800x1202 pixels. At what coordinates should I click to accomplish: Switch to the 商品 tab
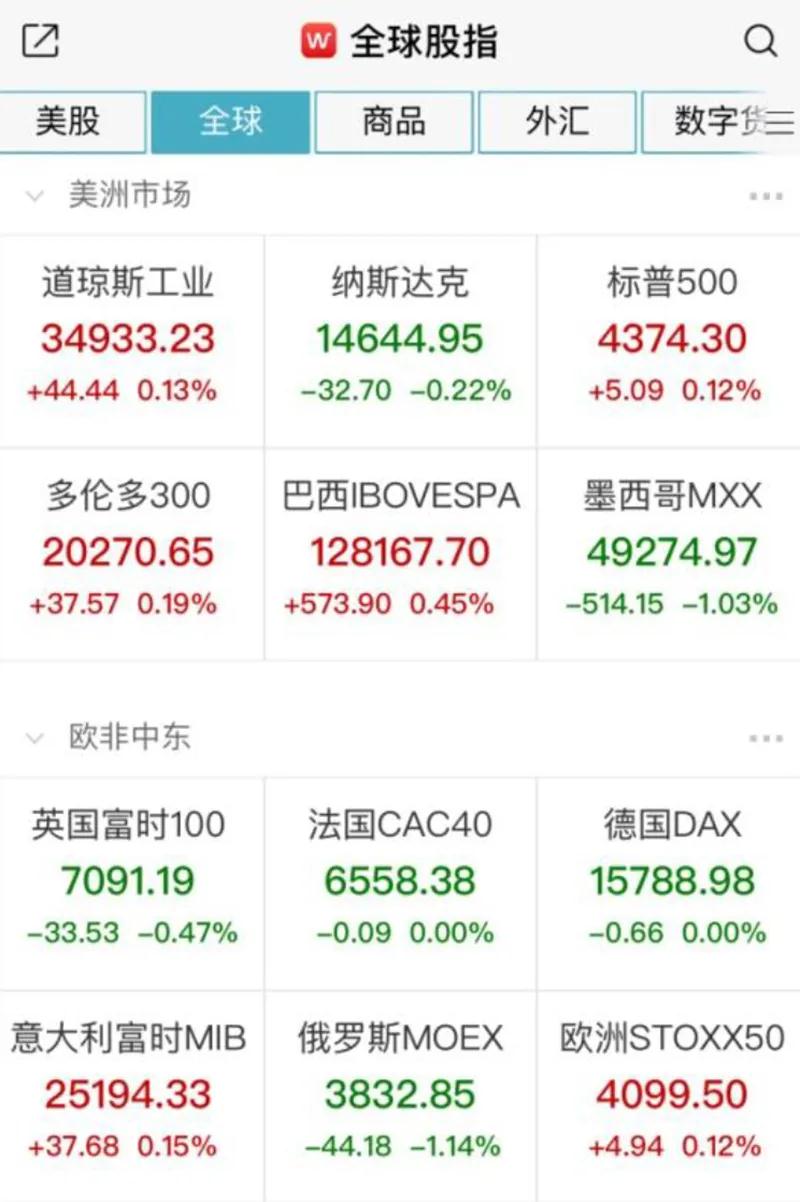[x=394, y=122]
